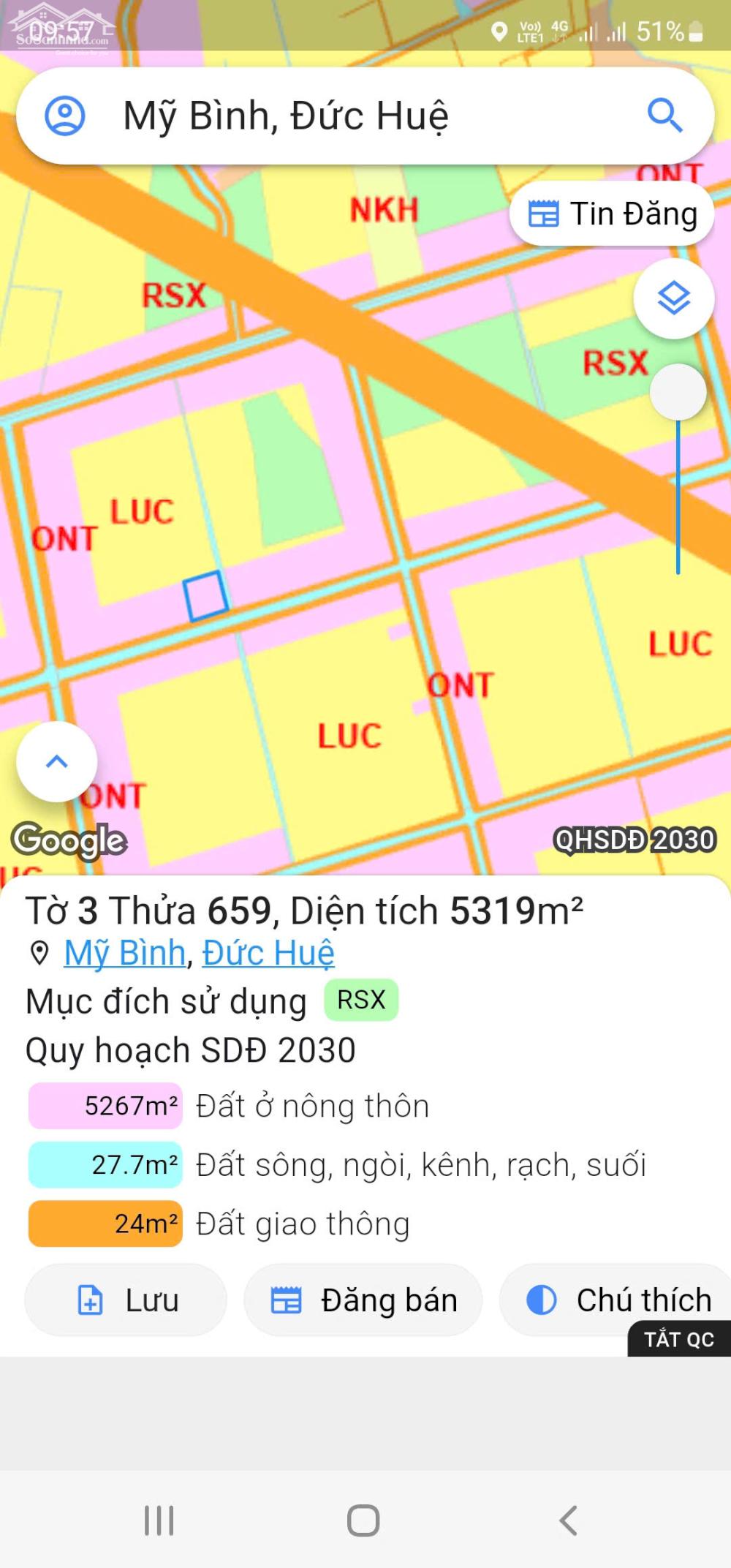Tap the search magnifier icon

pos(665,116)
